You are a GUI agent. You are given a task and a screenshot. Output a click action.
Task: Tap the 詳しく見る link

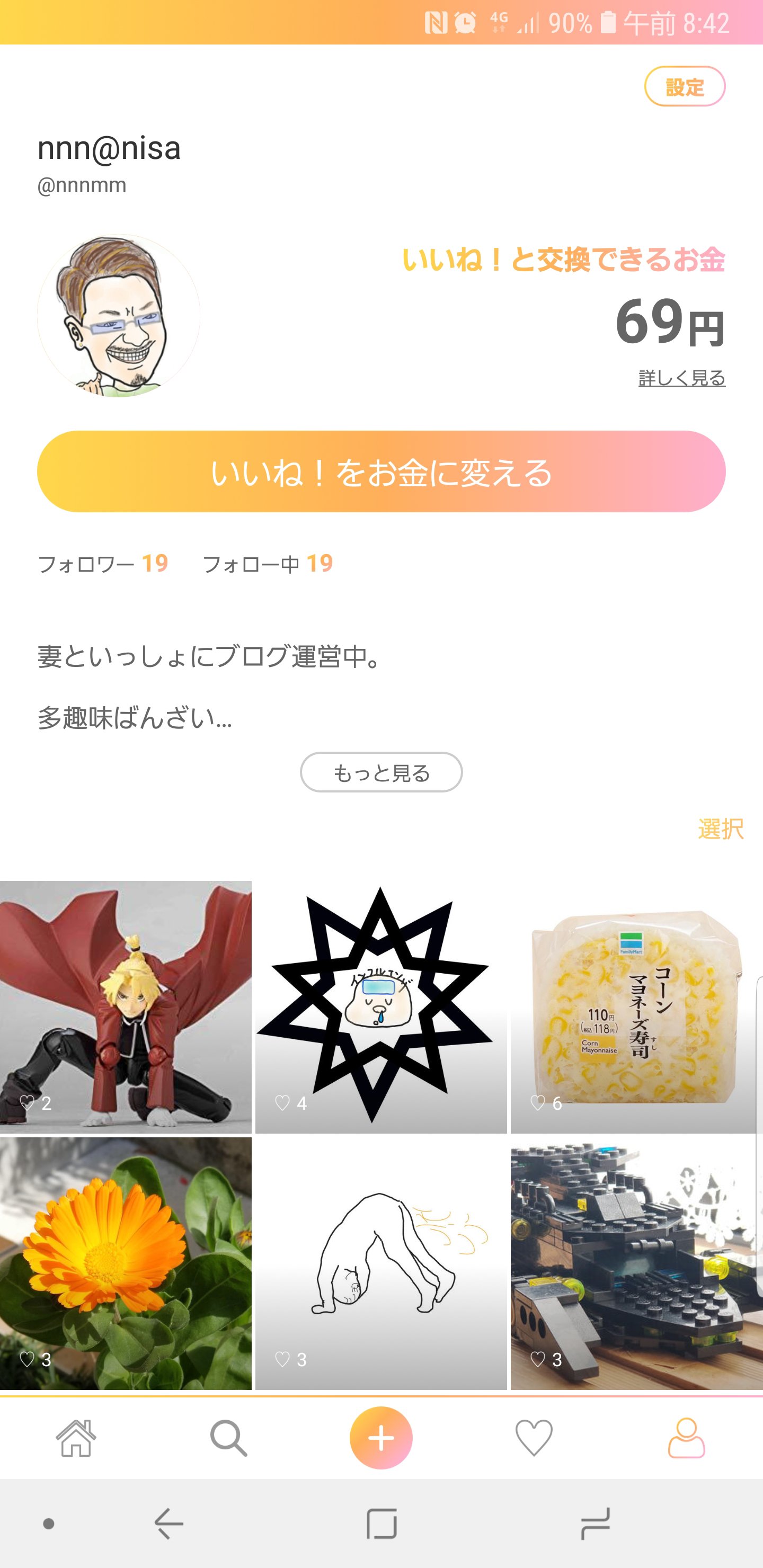(x=681, y=378)
